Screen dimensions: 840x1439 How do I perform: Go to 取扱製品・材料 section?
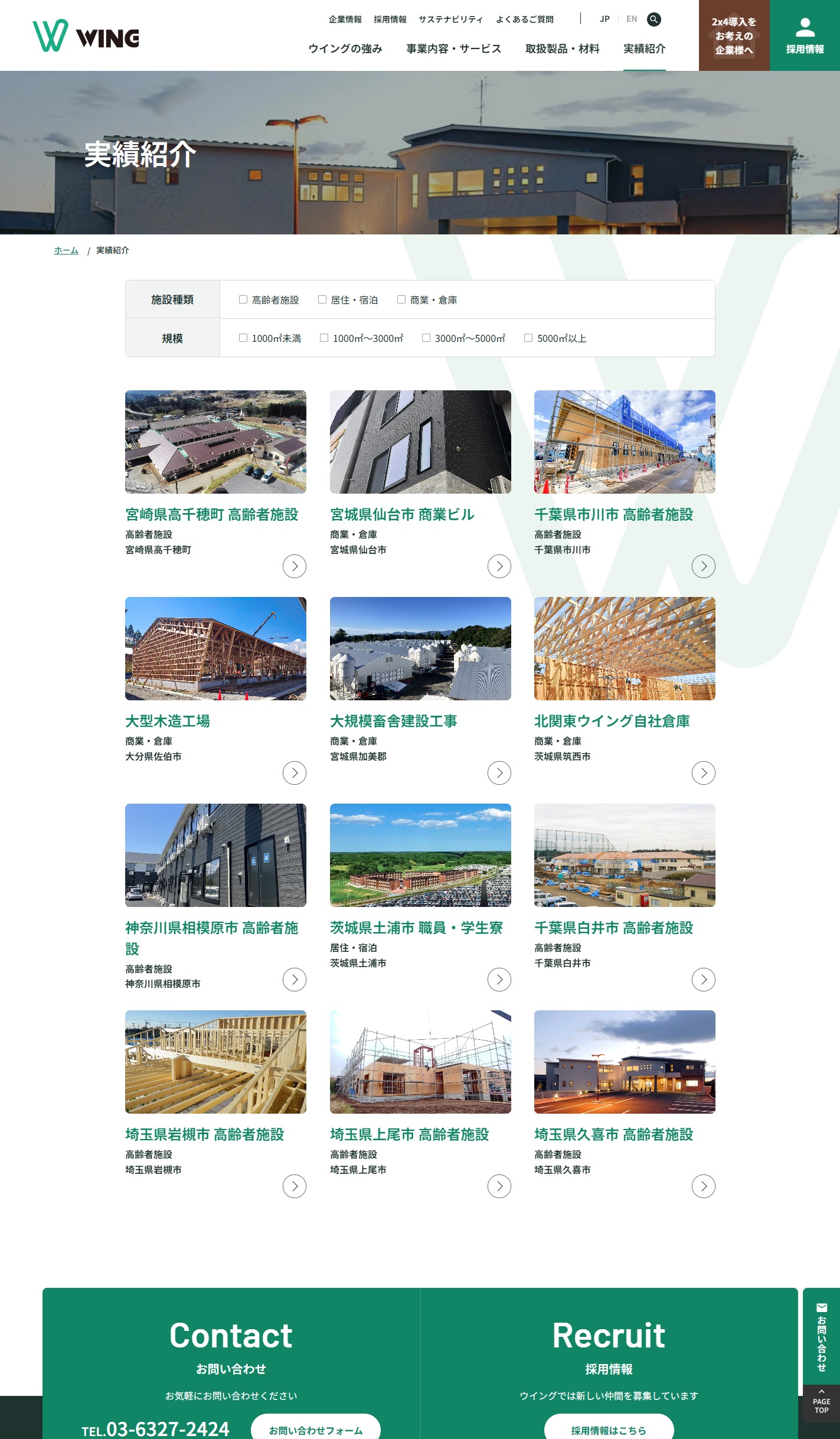click(x=562, y=49)
